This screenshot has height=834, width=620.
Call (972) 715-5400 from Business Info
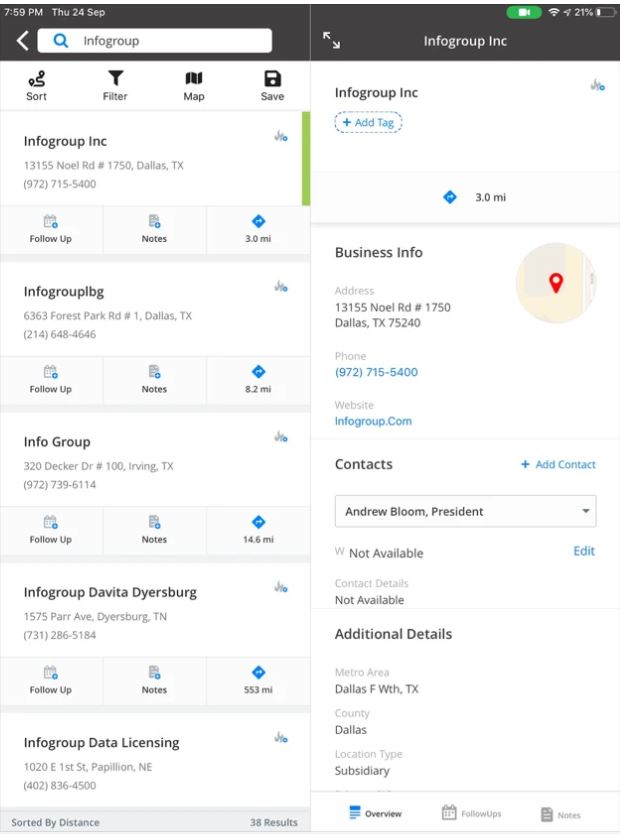[376, 372]
